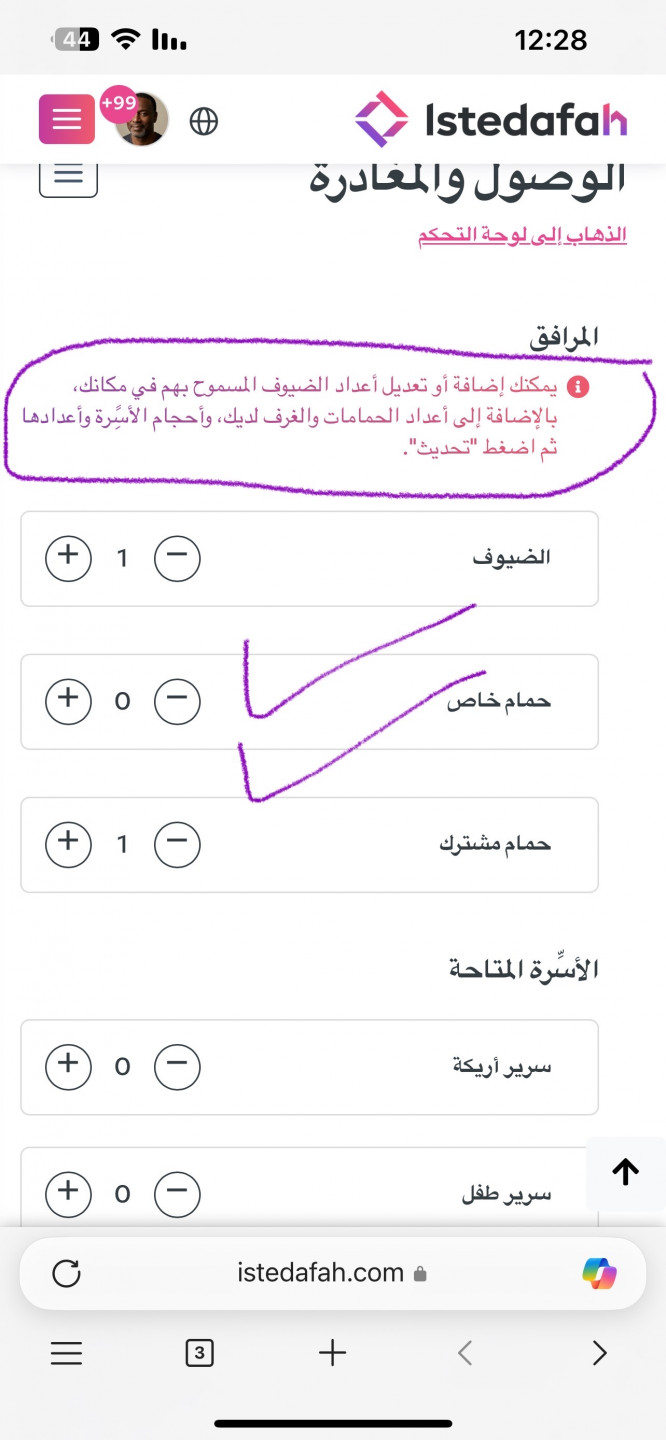The width and height of the screenshot is (666, 1440).
Task: Reload the page in the browser
Action: coord(66,1273)
